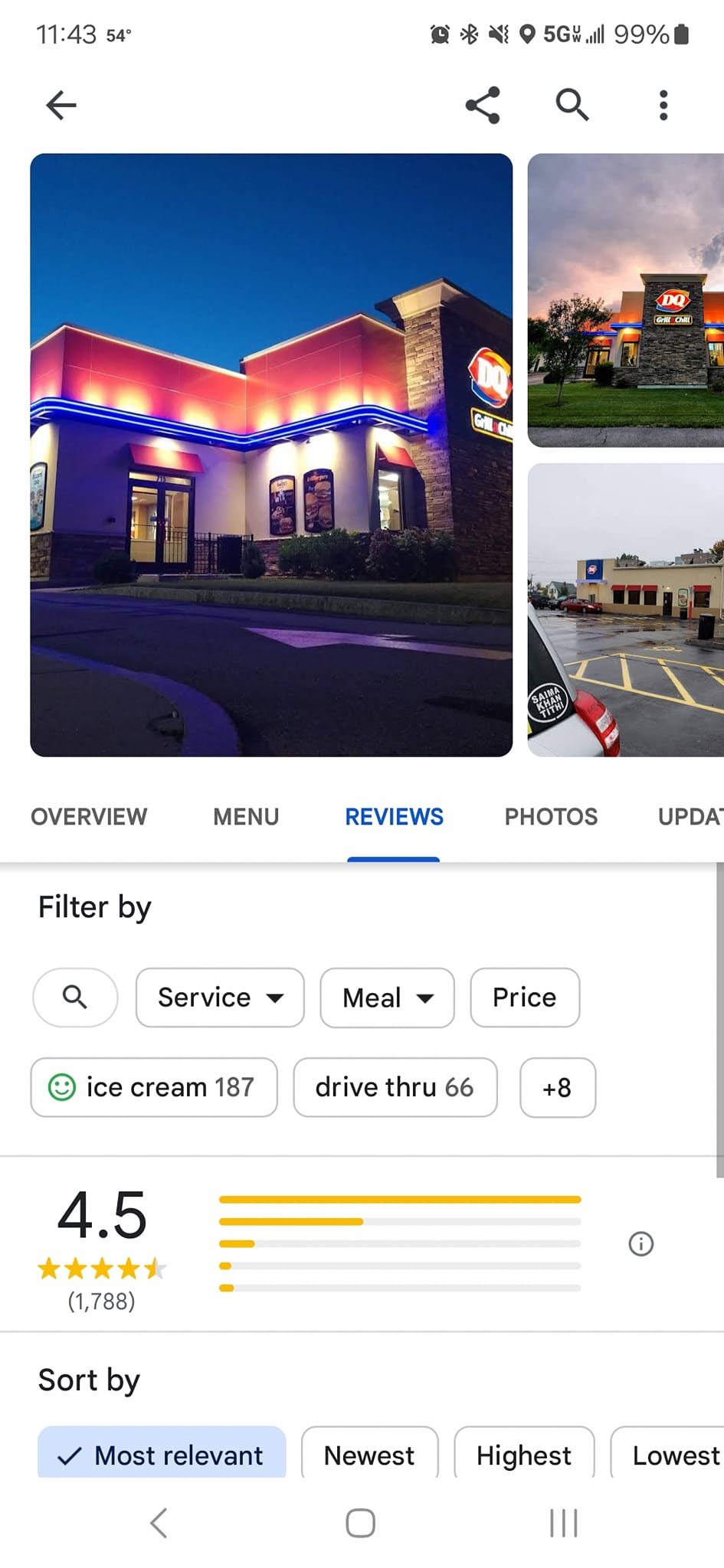Viewport: 724px width, 1568px height.
Task: Open the three-dot overflow menu
Action: (663, 105)
